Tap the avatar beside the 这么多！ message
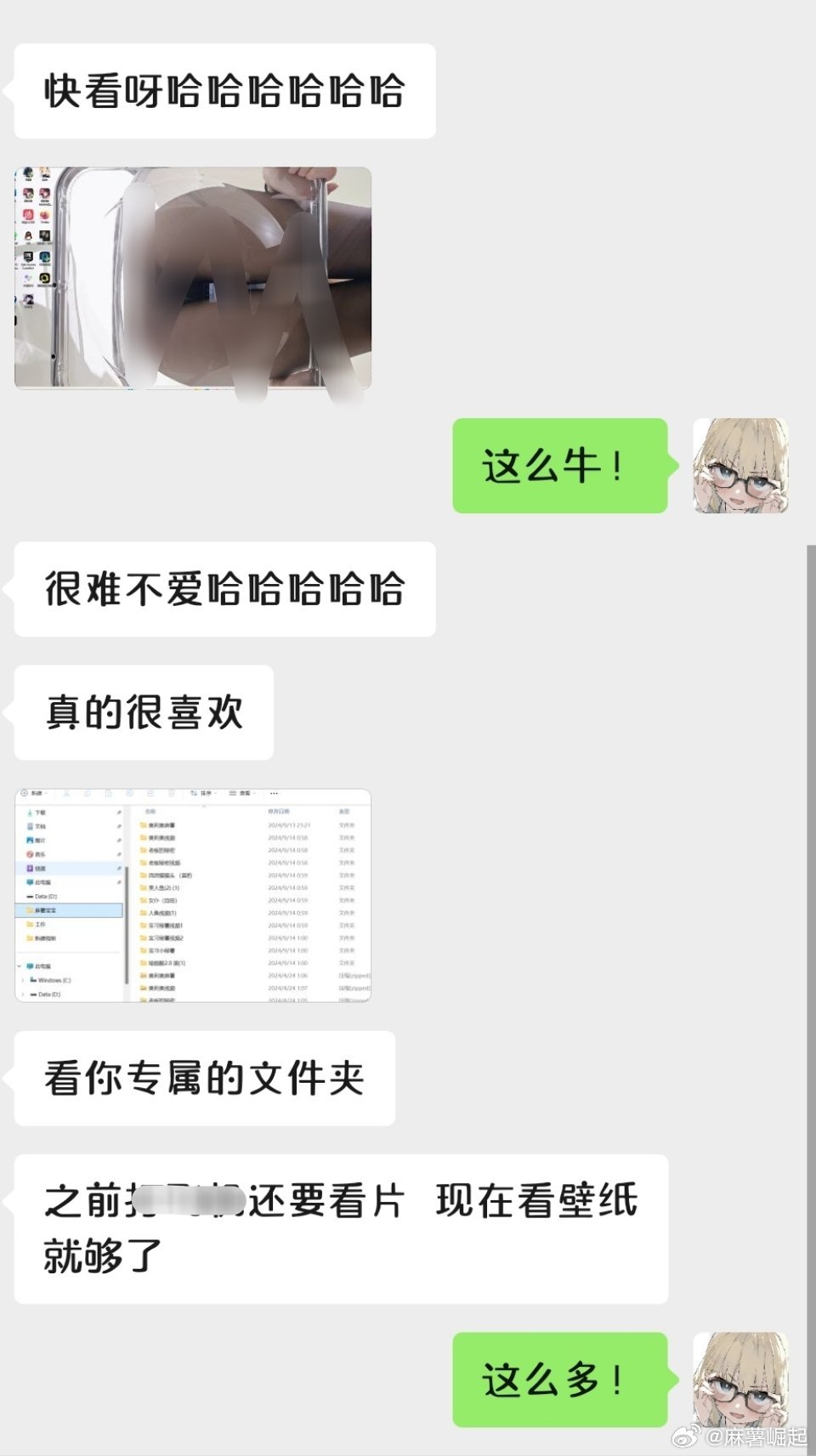Screen dimensions: 816x1456 tap(740, 1379)
